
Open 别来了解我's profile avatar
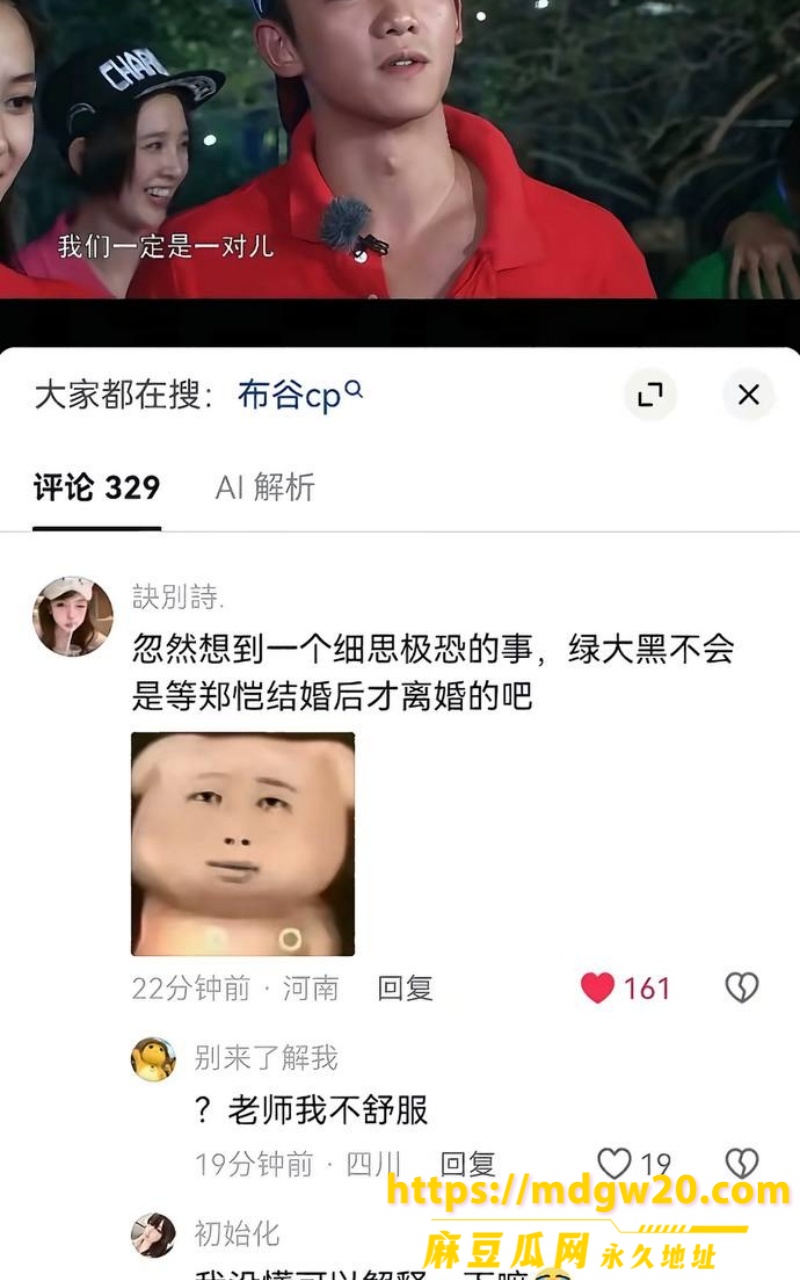(153, 1059)
